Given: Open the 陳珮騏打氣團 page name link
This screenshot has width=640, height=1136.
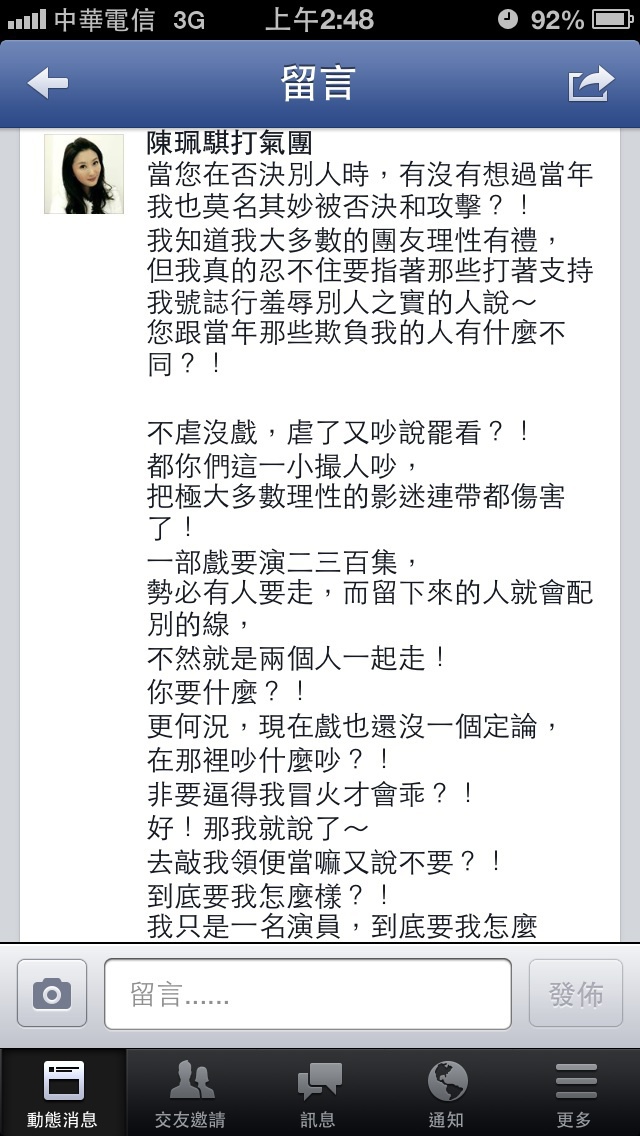Looking at the screenshot, I should [229, 144].
